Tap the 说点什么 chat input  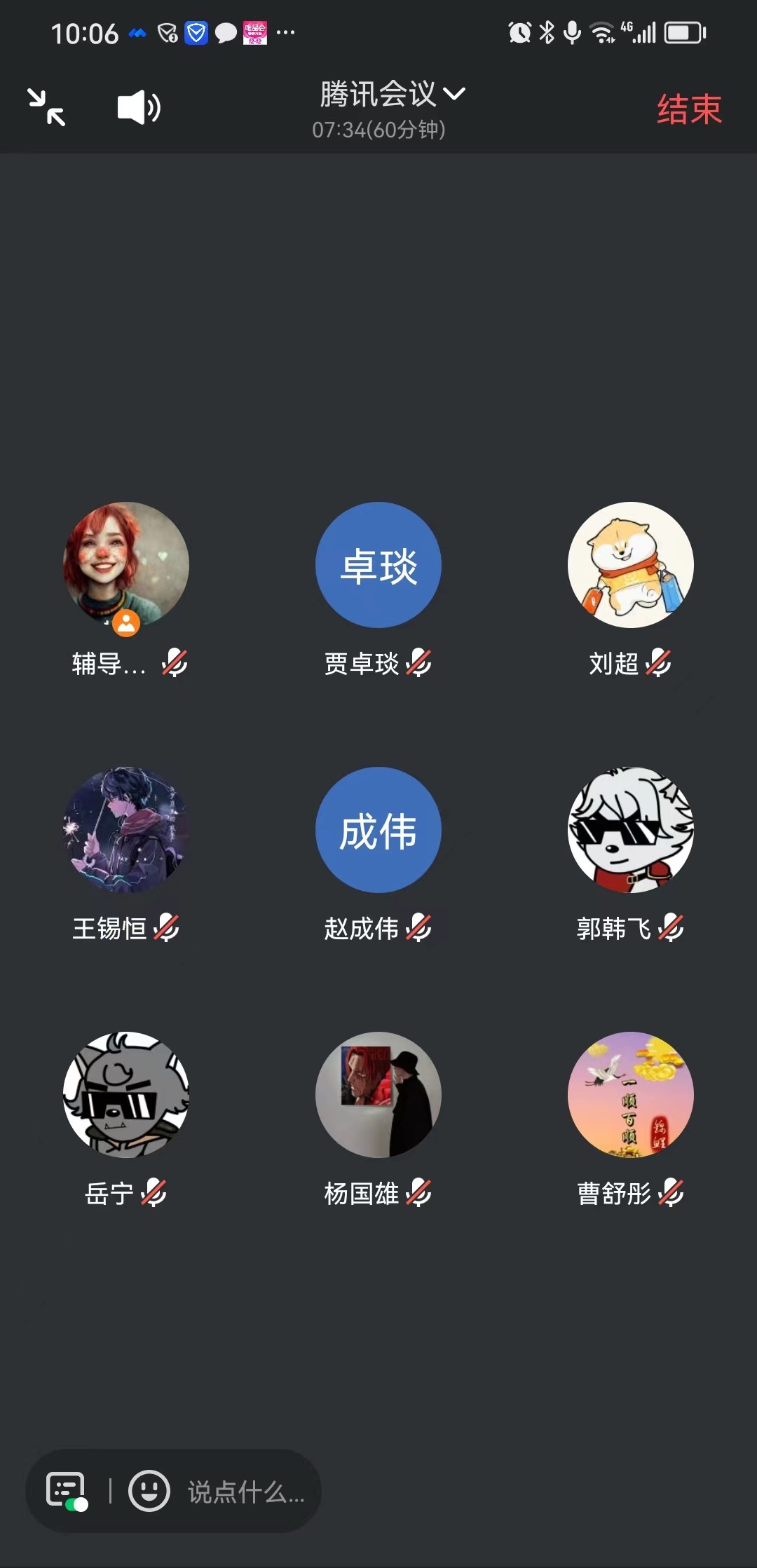pos(245,1492)
